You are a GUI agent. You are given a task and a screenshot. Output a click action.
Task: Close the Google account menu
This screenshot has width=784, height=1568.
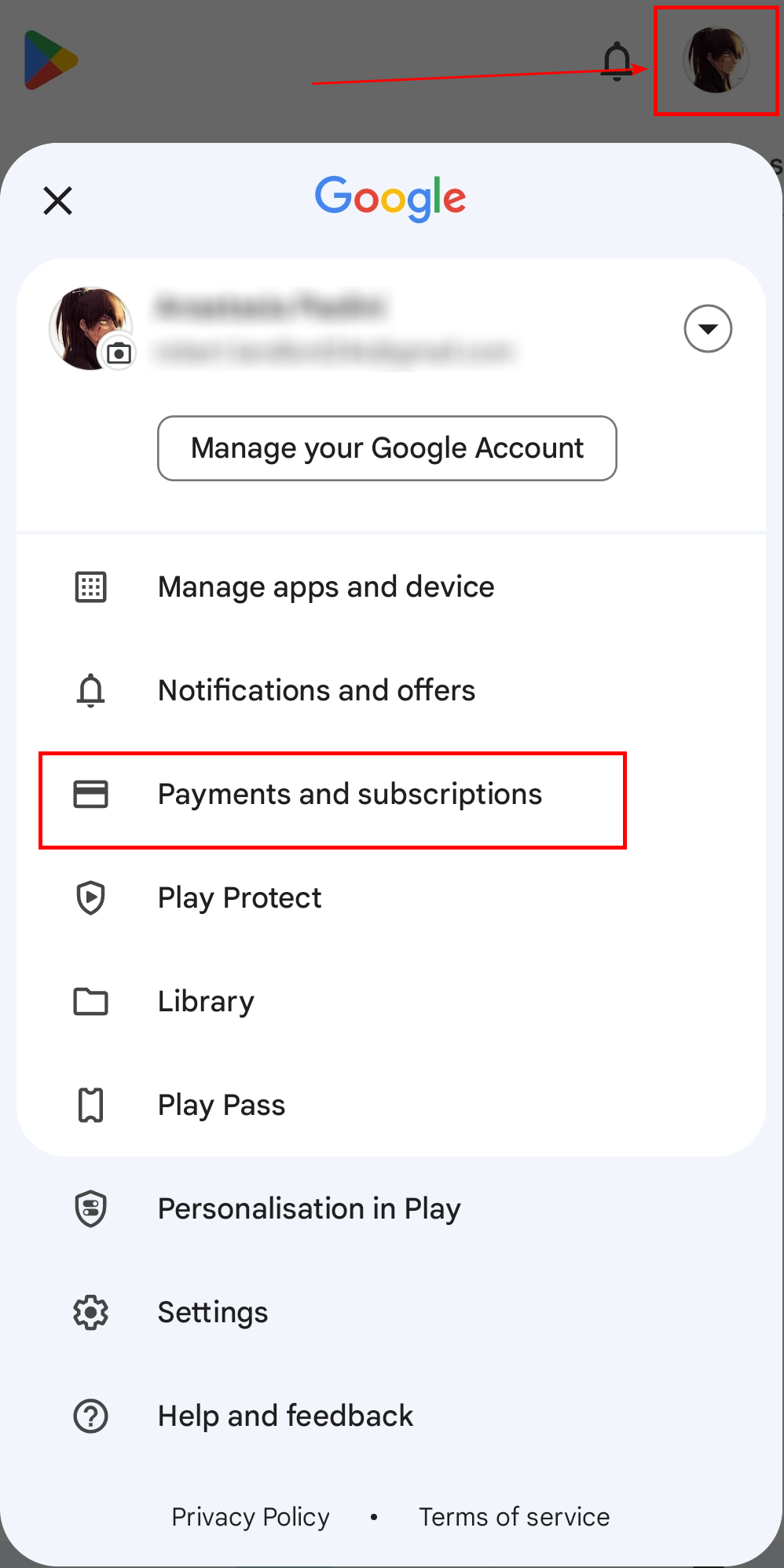click(58, 200)
